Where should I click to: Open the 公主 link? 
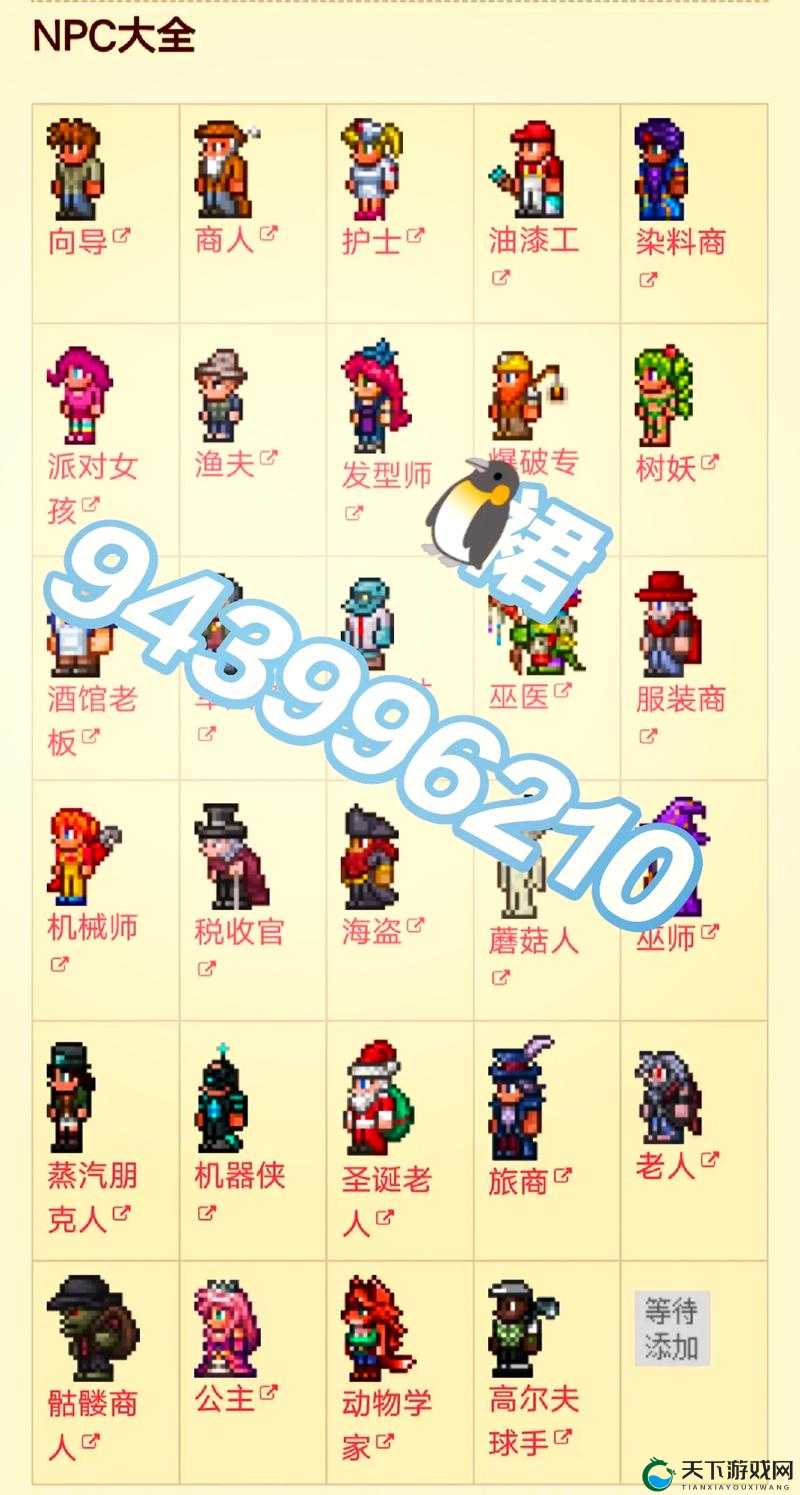[224, 1398]
